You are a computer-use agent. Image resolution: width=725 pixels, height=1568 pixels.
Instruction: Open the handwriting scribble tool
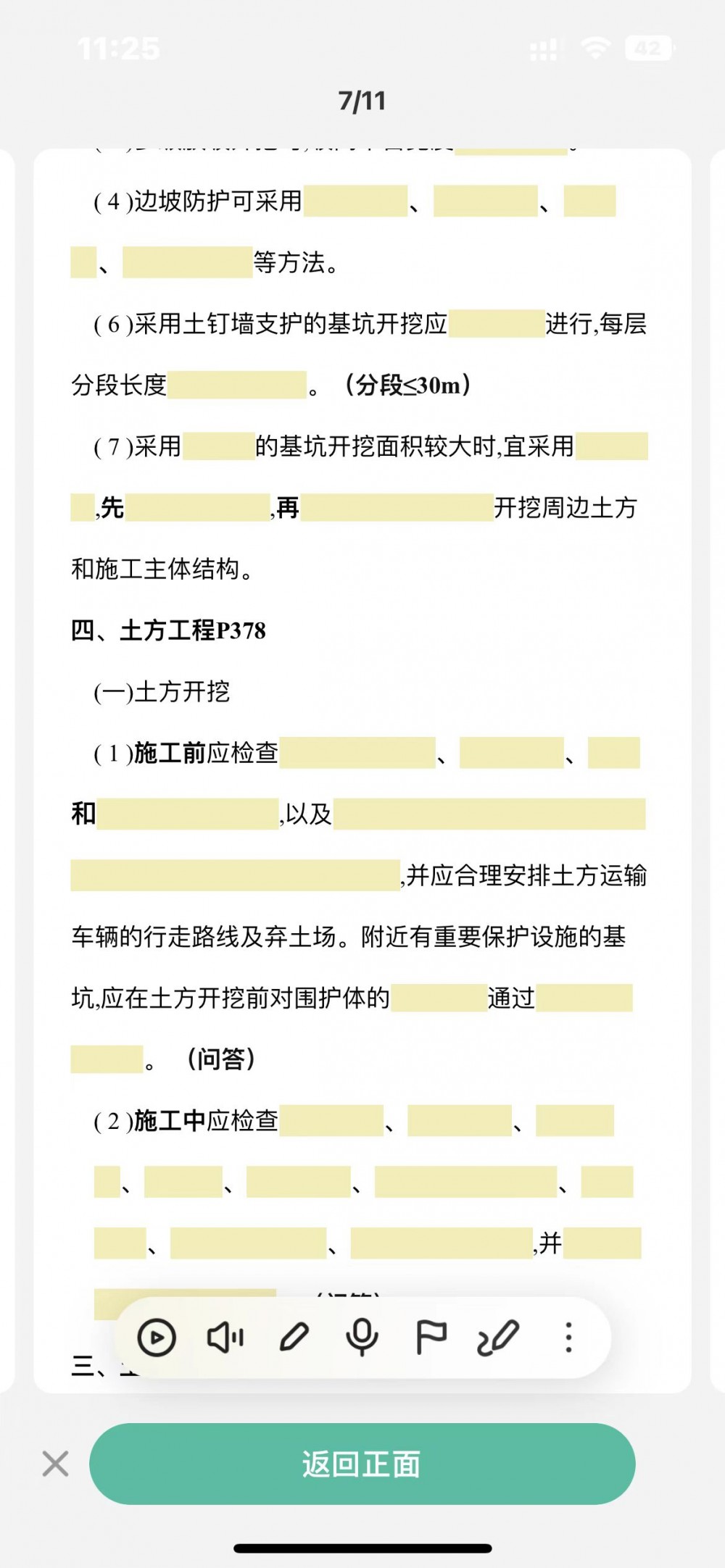coord(499,1338)
